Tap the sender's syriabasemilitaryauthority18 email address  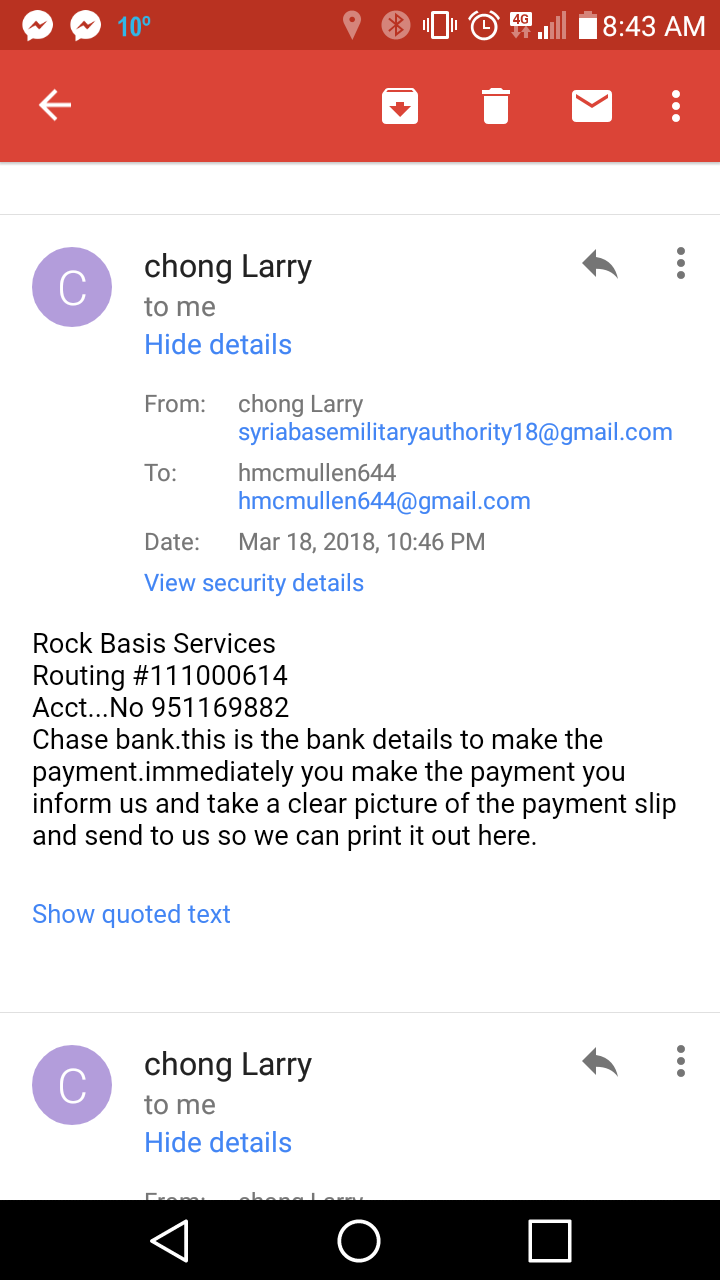pyautogui.click(x=455, y=433)
